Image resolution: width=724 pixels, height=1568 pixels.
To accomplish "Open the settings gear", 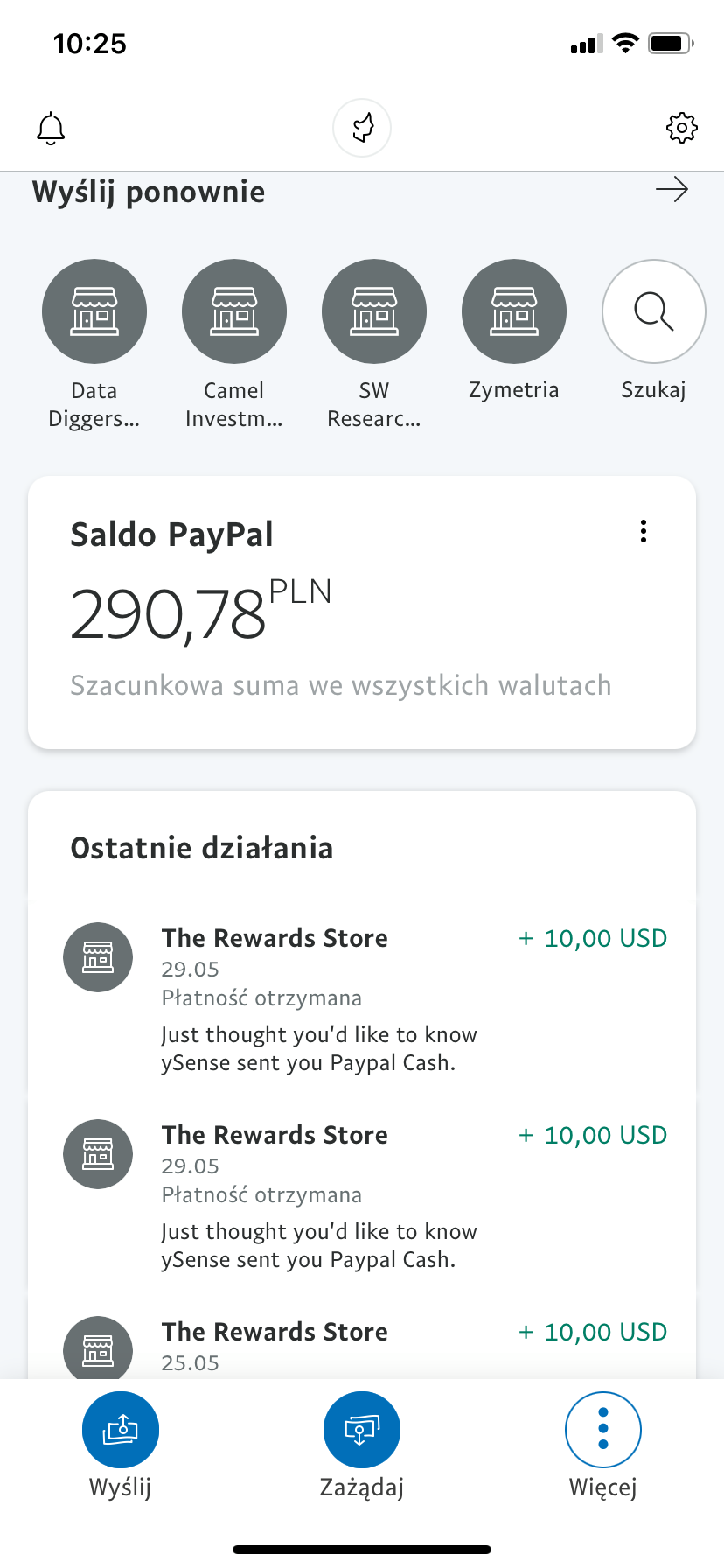I will point(681,128).
